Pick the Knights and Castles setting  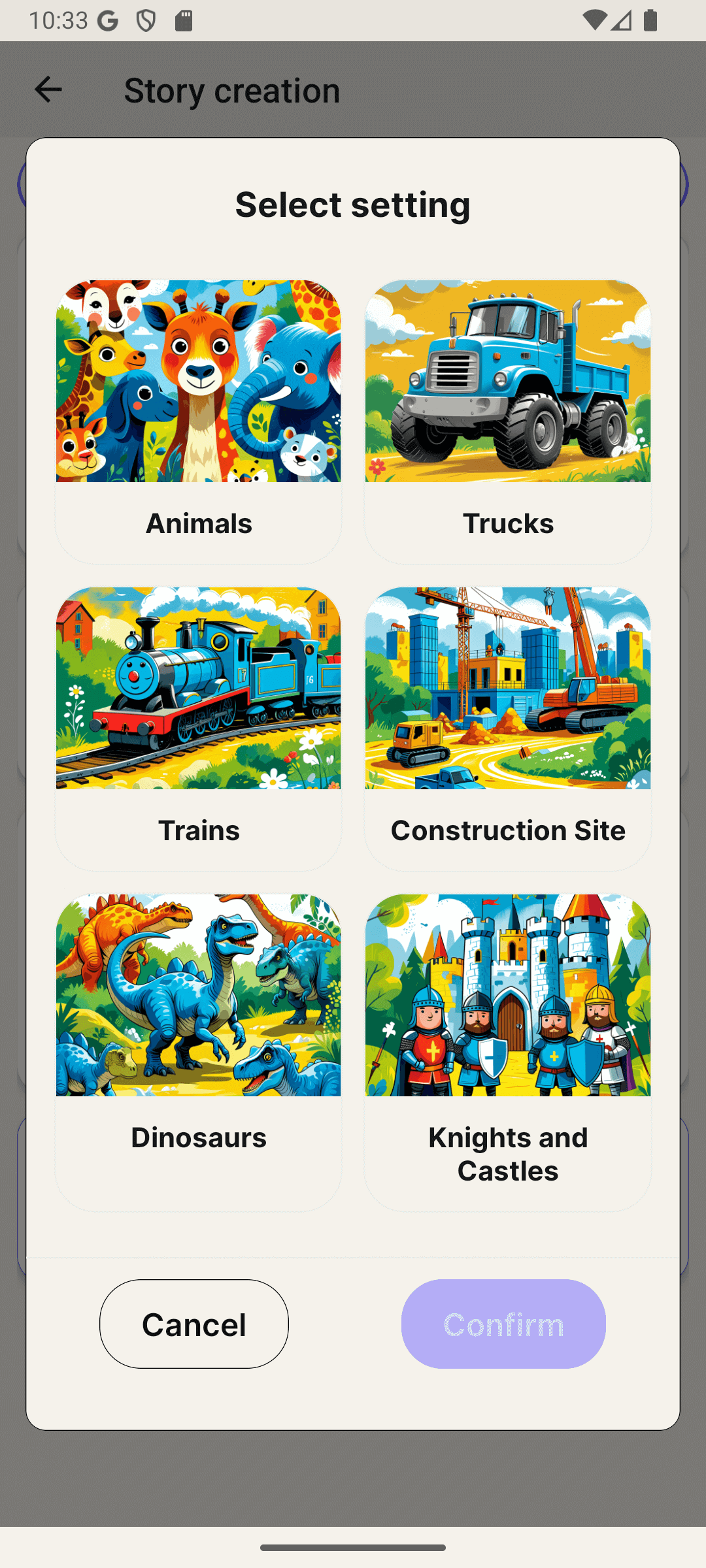508,1052
